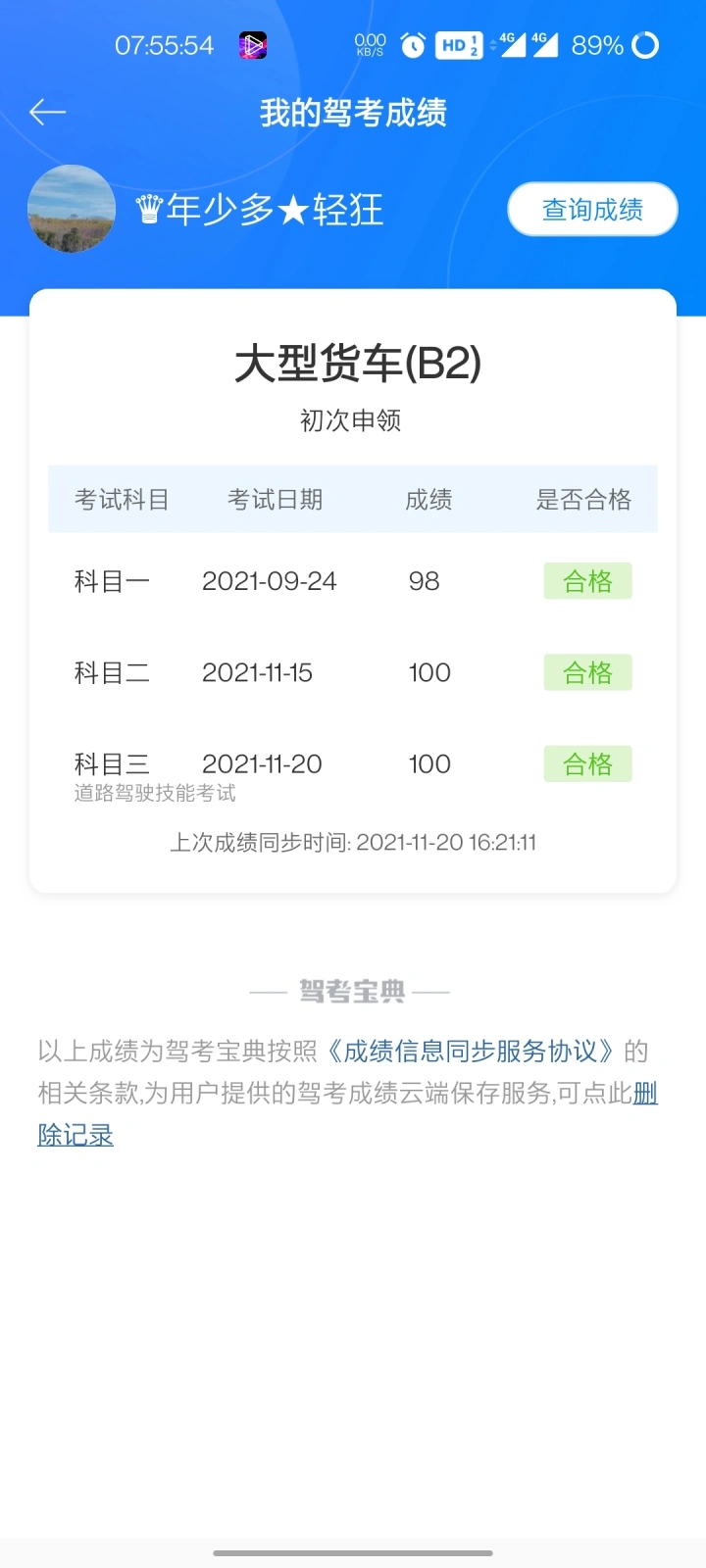Screen dimensions: 706x1568
Task: Tap the 删除记录 link
Action: click(x=76, y=1135)
